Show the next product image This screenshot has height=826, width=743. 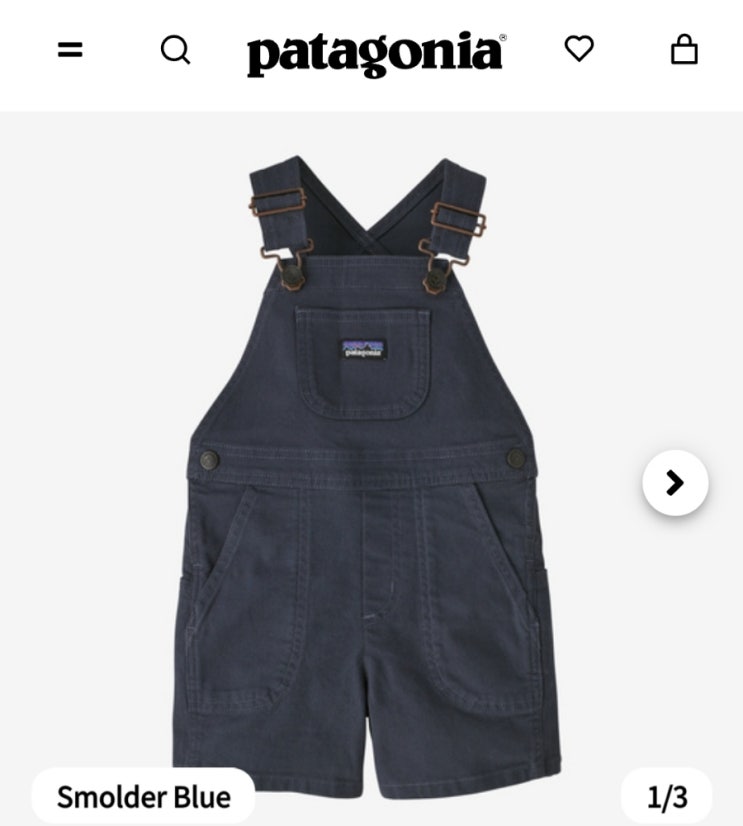coord(675,483)
